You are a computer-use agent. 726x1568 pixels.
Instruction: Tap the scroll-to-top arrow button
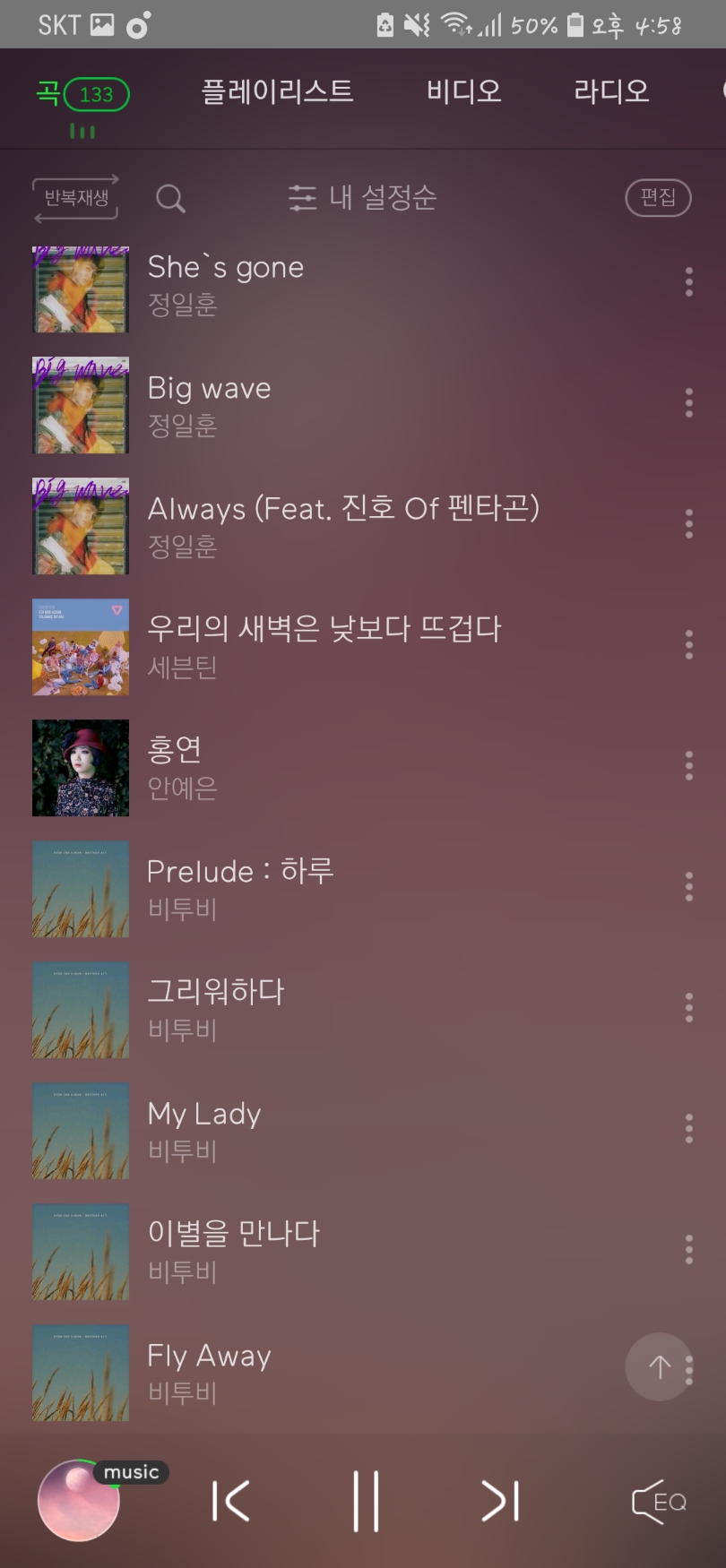(660, 1367)
